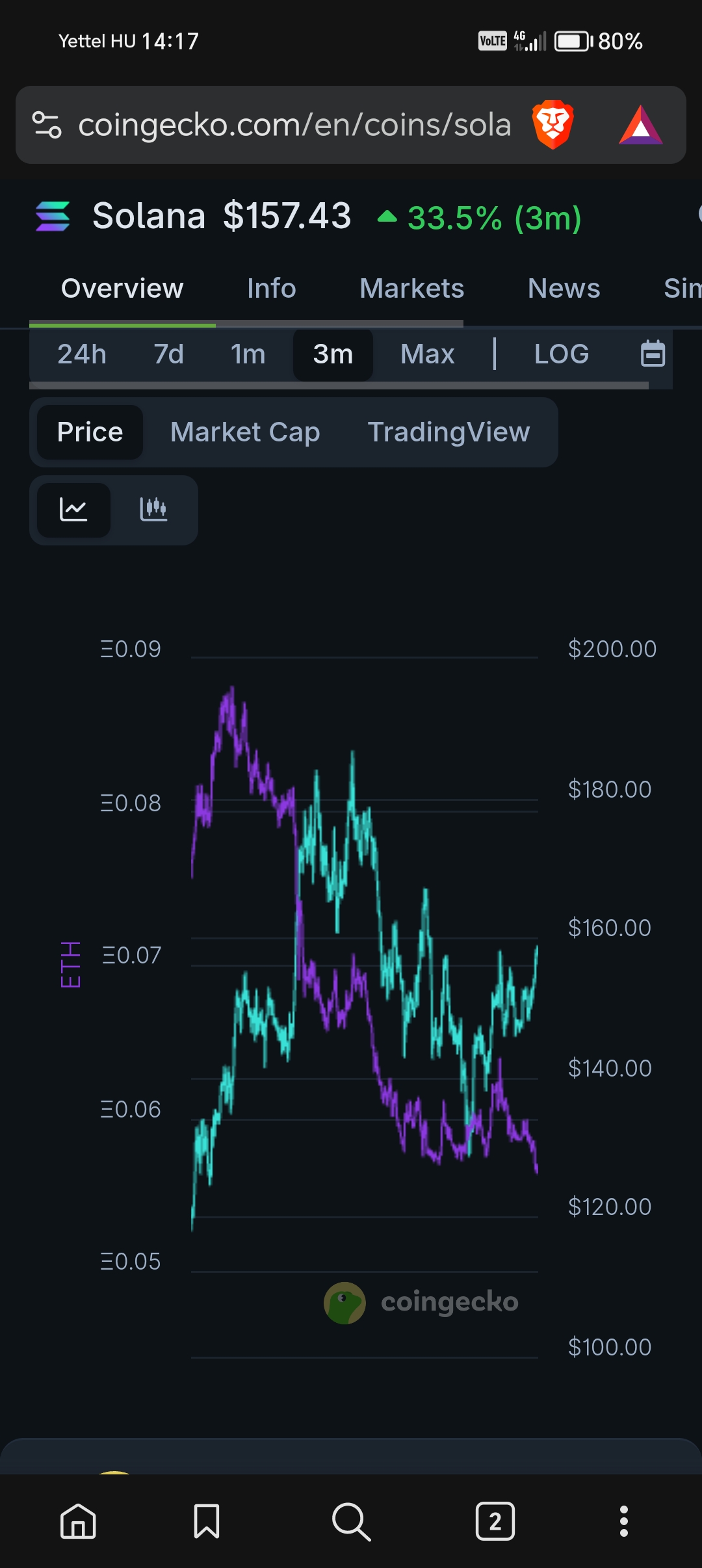702x1568 pixels.
Task: Set chart range to 1m
Action: (x=248, y=354)
